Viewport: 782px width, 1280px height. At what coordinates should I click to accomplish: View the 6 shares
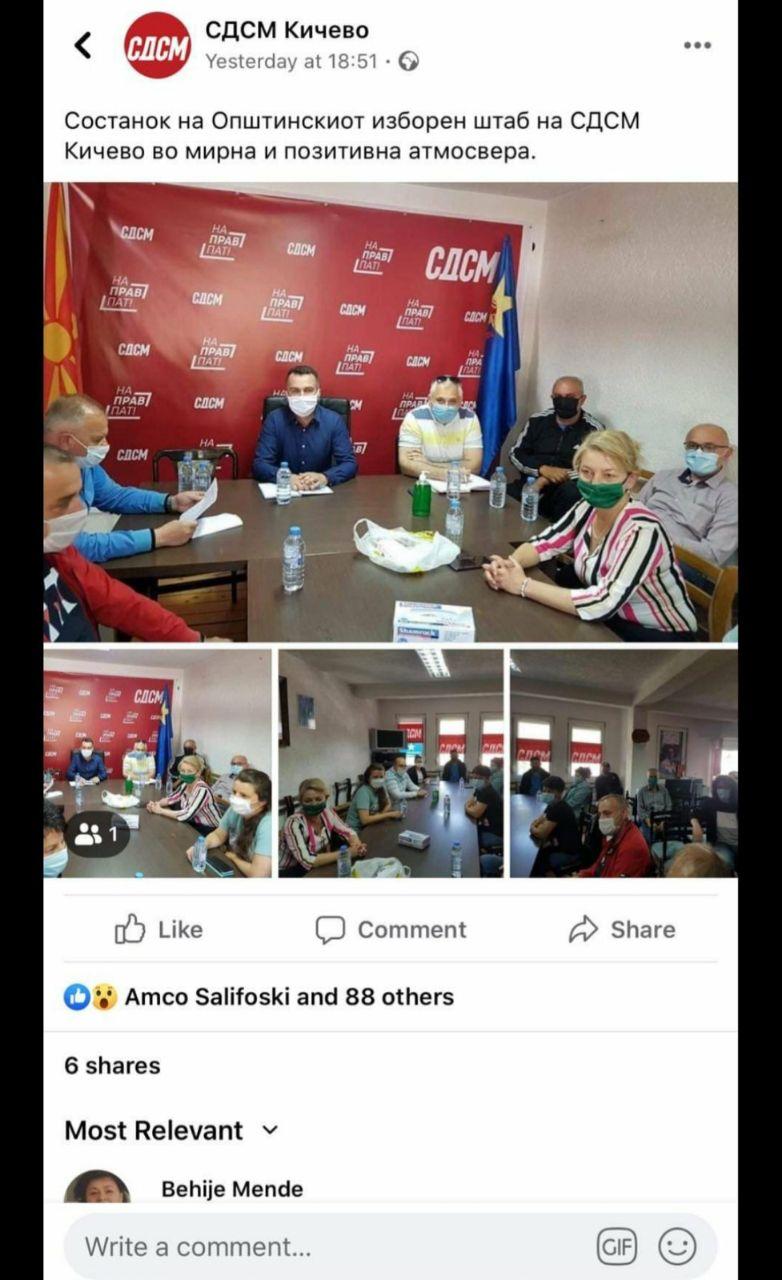pos(112,1066)
